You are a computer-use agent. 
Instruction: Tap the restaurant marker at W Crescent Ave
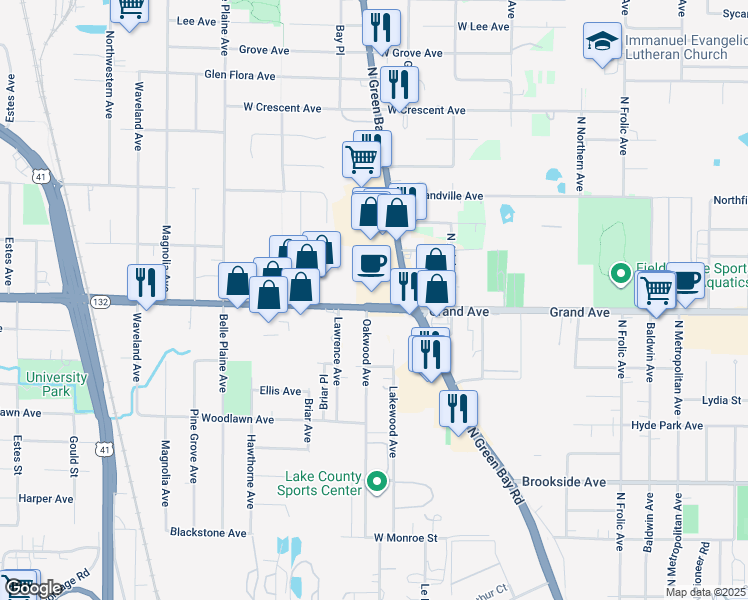pyautogui.click(x=400, y=85)
